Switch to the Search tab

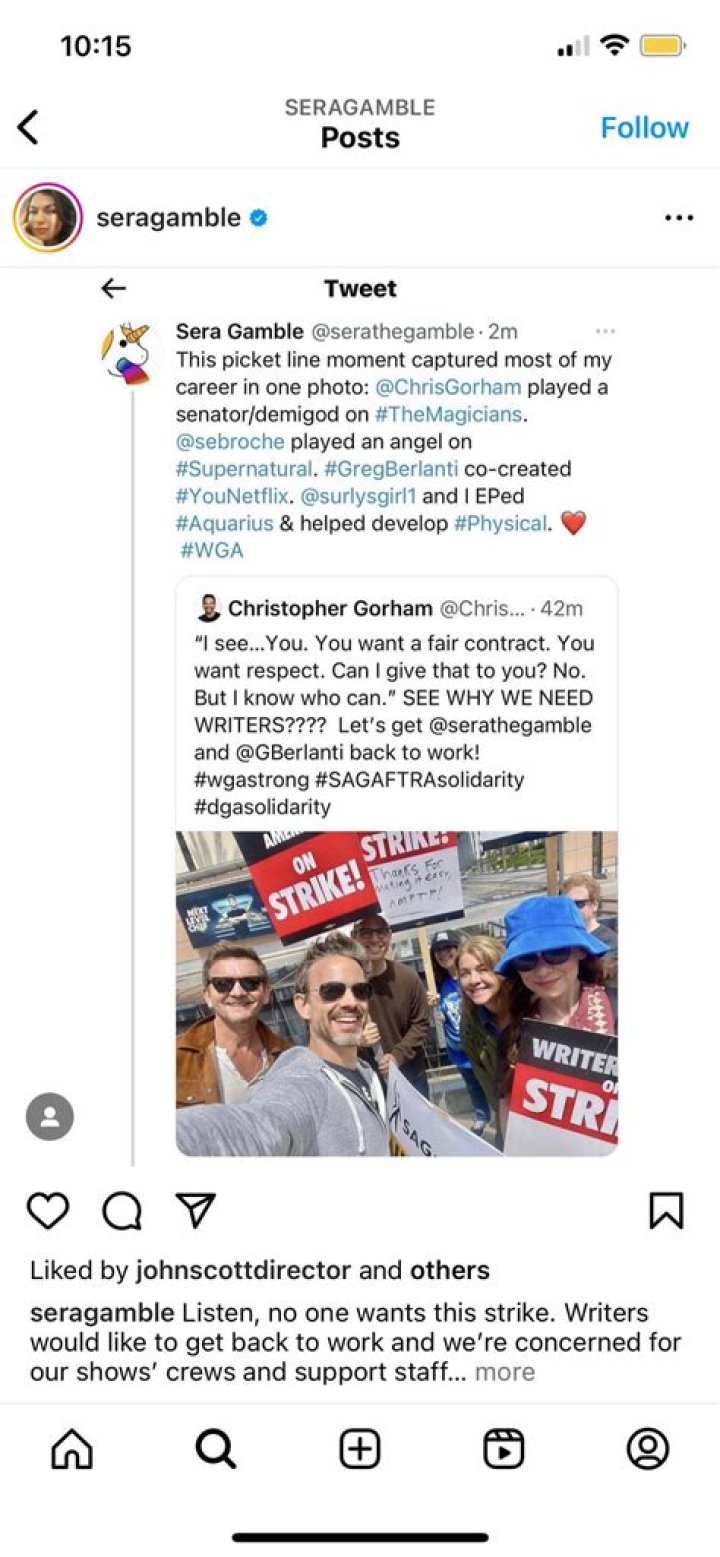(x=216, y=1447)
